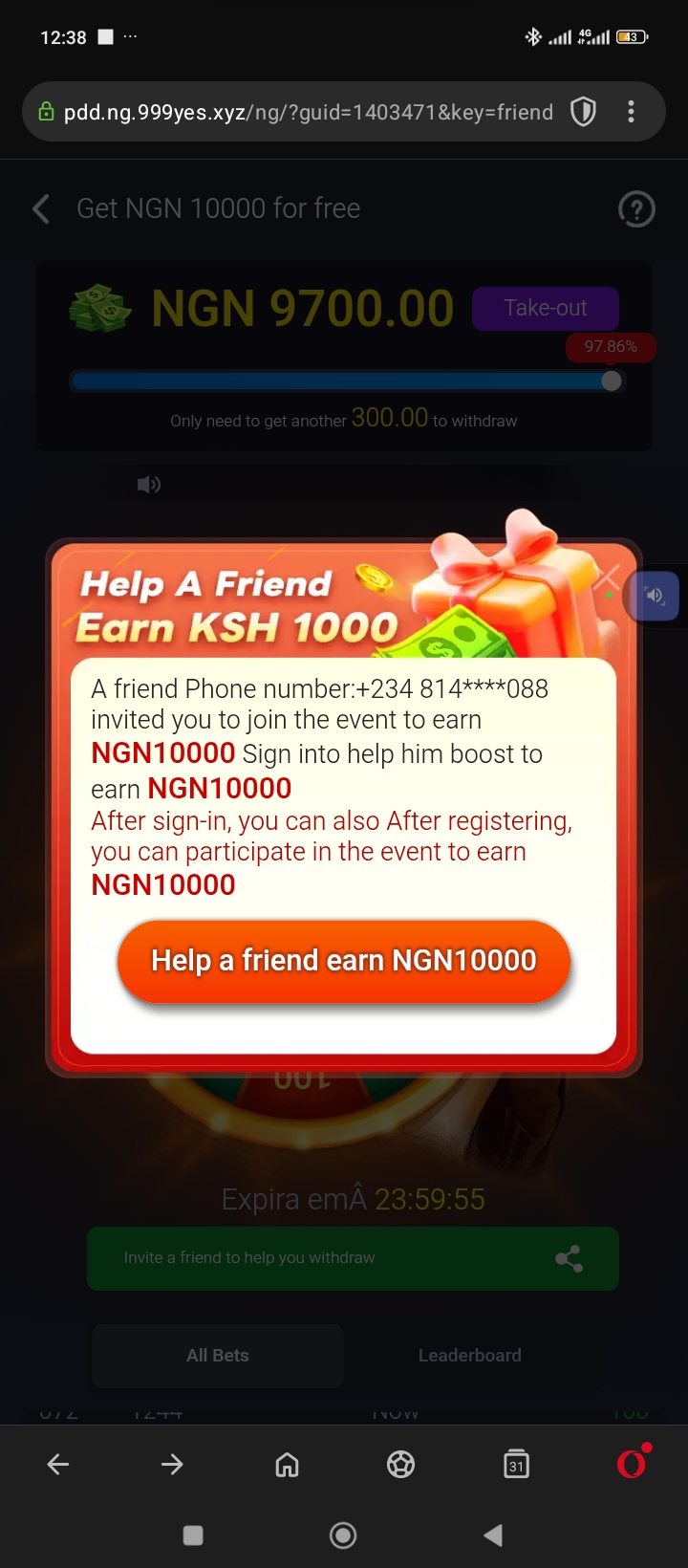
Task: Open system recent apps
Action: 193,1535
